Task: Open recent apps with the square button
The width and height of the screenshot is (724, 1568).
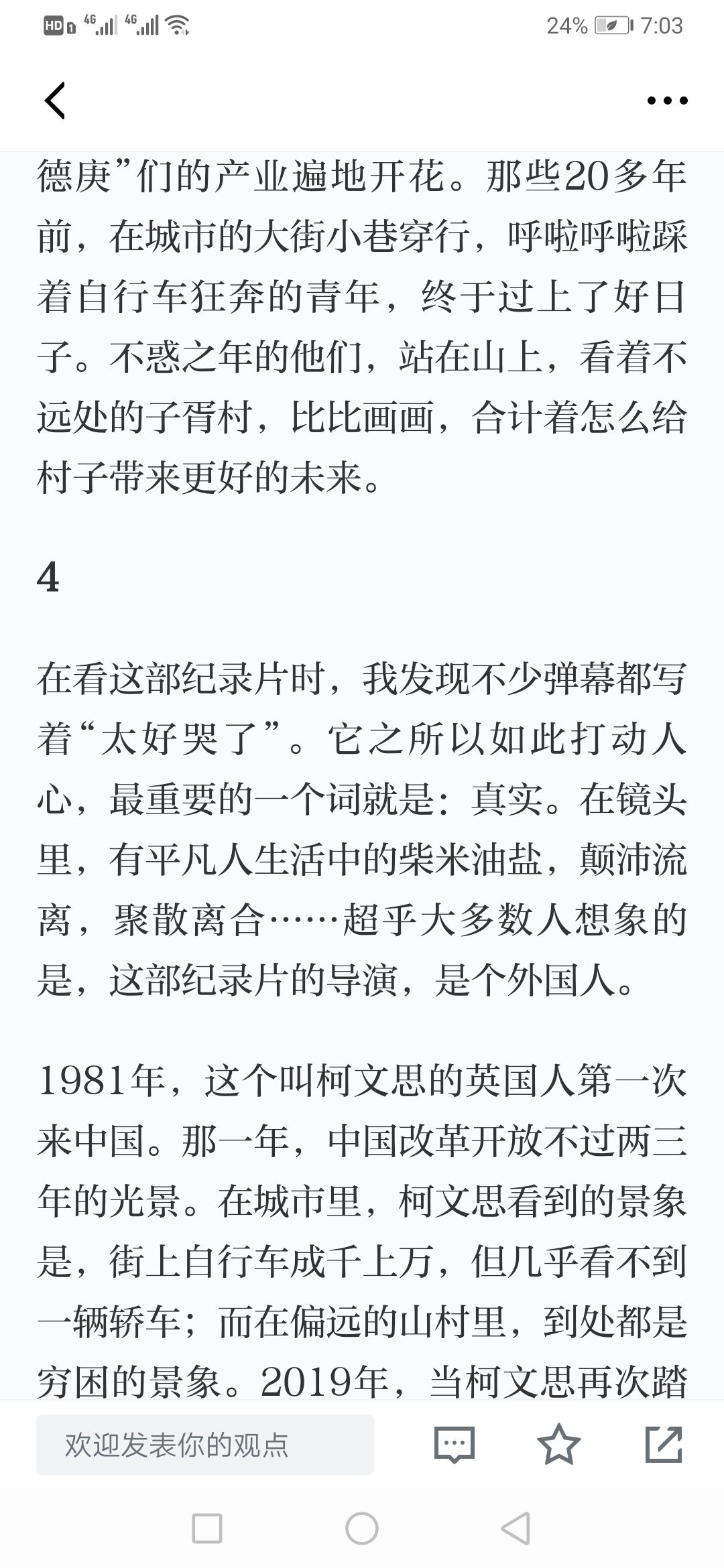Action: click(x=207, y=1529)
